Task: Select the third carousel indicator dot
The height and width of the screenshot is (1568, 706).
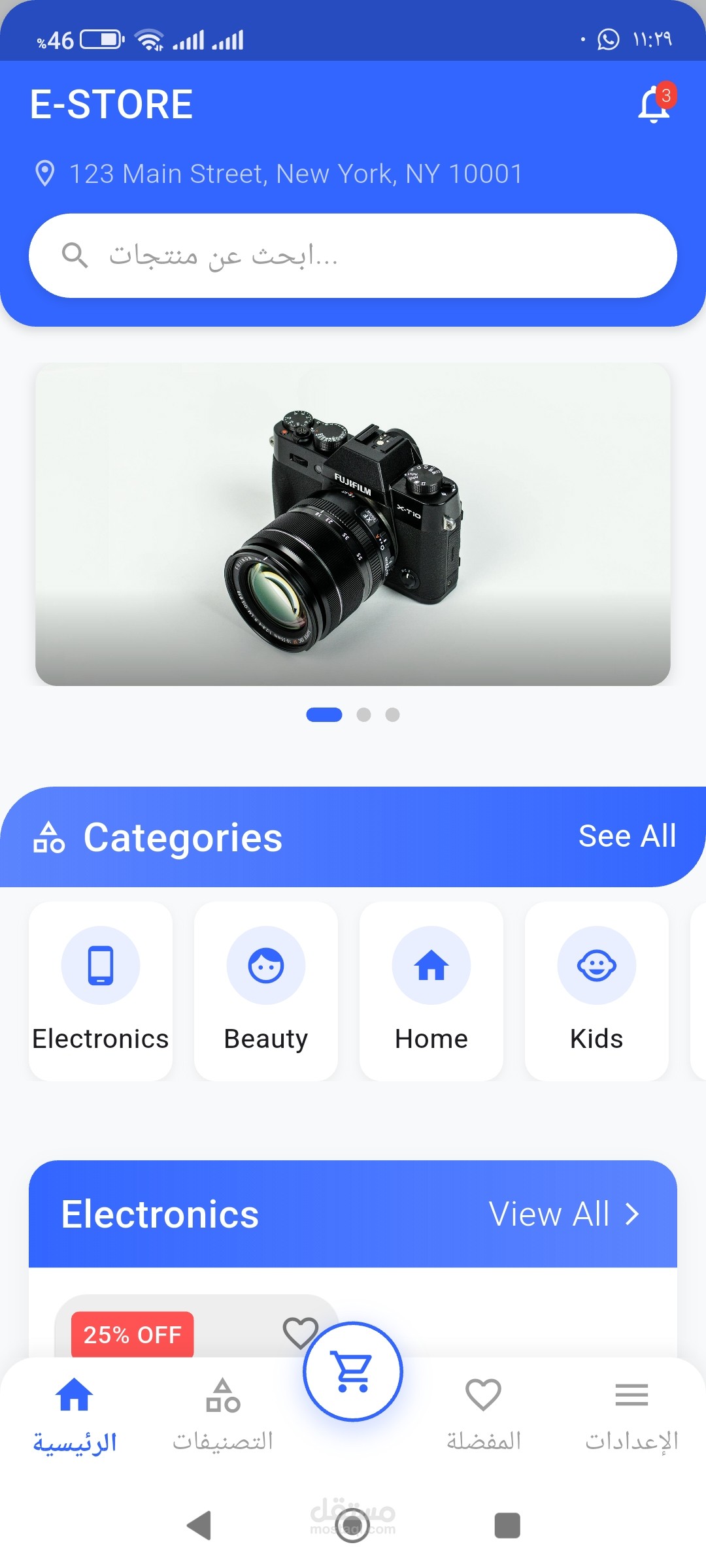Action: [392, 715]
